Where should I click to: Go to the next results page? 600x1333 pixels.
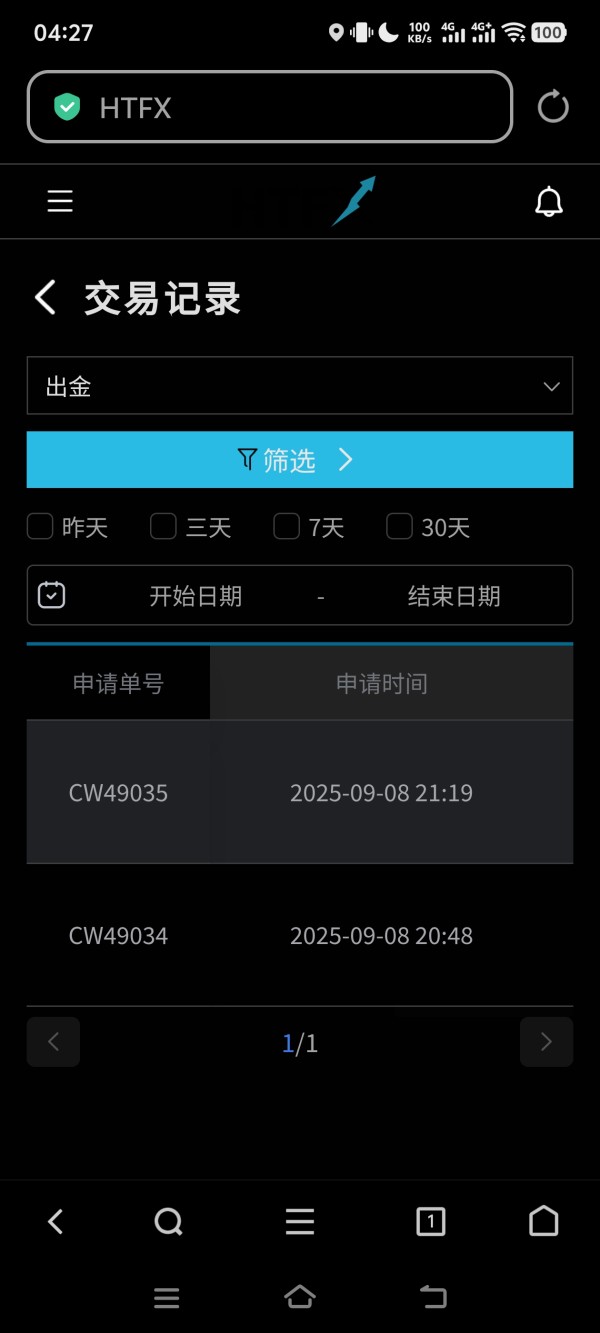(x=546, y=1042)
